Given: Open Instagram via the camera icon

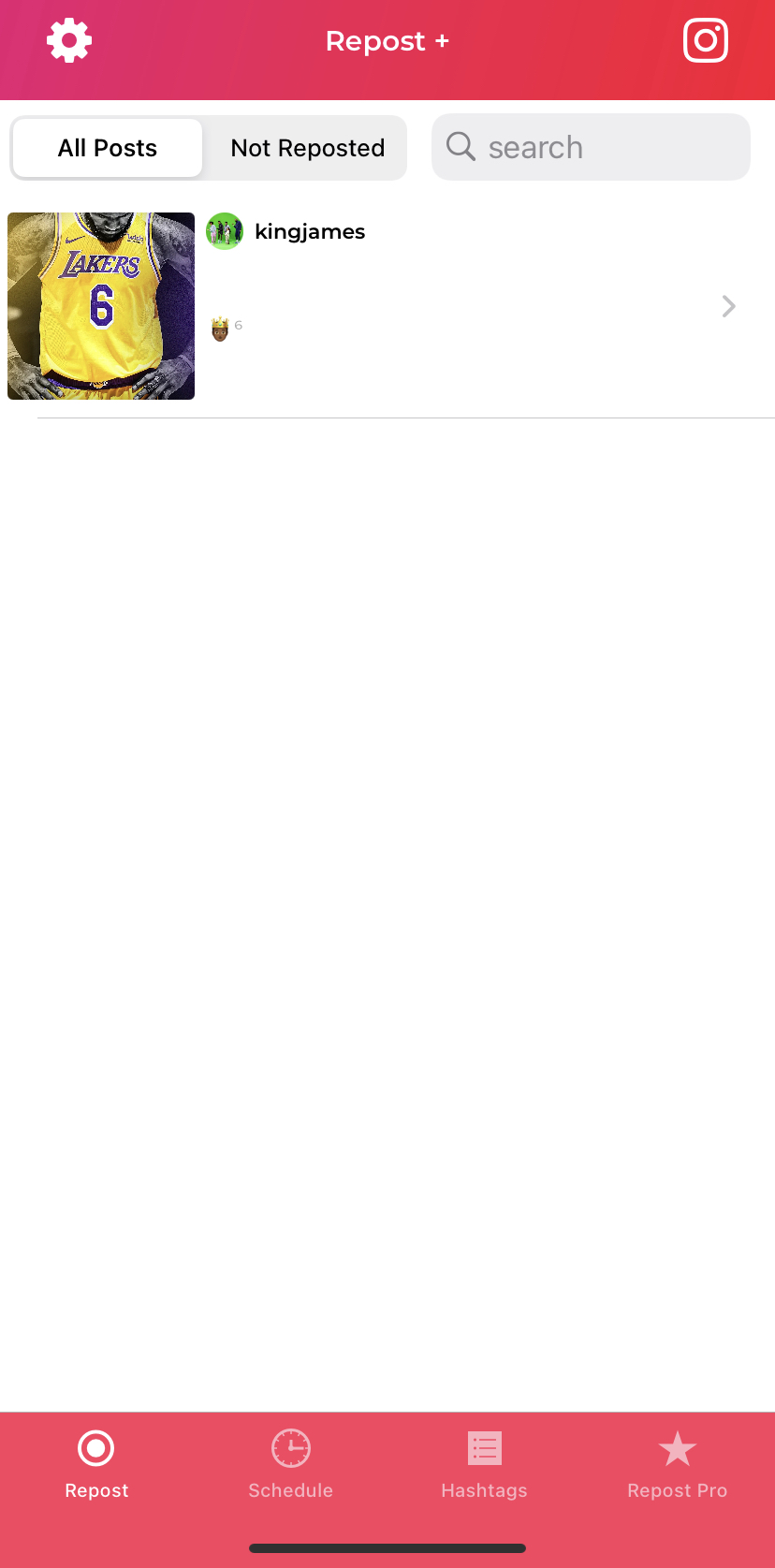Looking at the screenshot, I should [705, 41].
